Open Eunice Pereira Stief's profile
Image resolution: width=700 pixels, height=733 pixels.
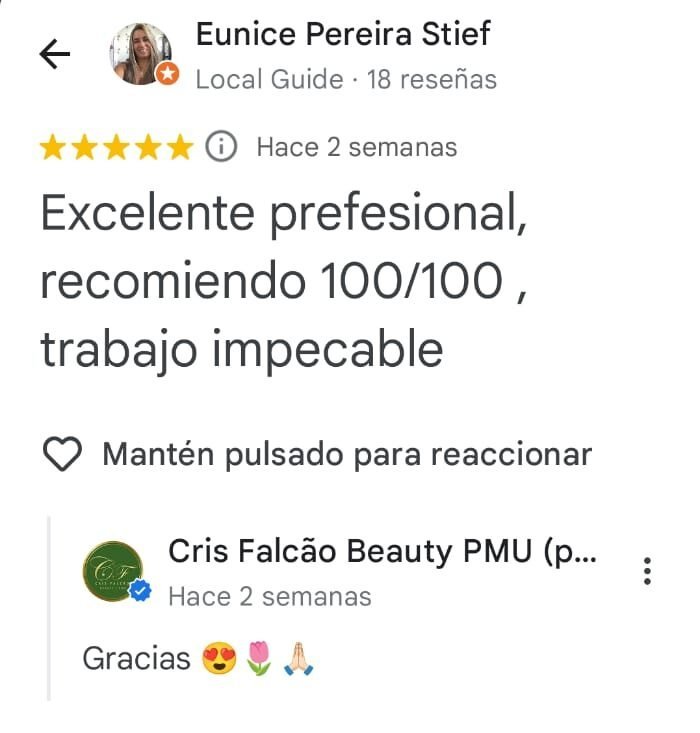click(343, 34)
